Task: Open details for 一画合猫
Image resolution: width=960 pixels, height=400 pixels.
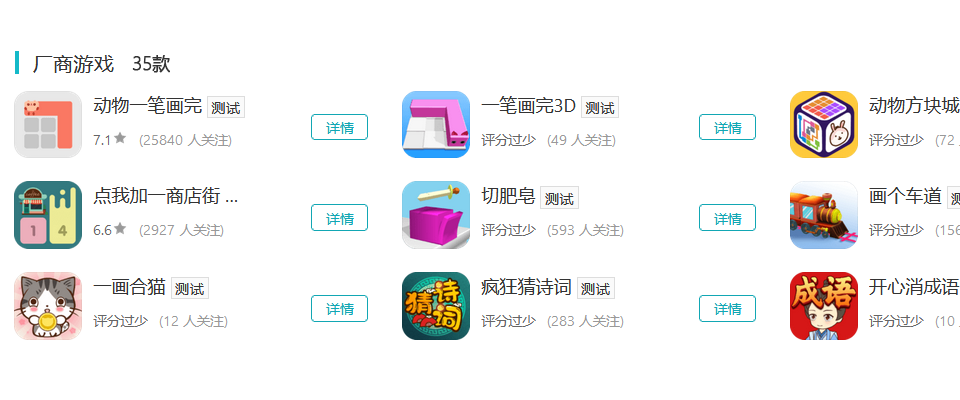Action: (339, 309)
